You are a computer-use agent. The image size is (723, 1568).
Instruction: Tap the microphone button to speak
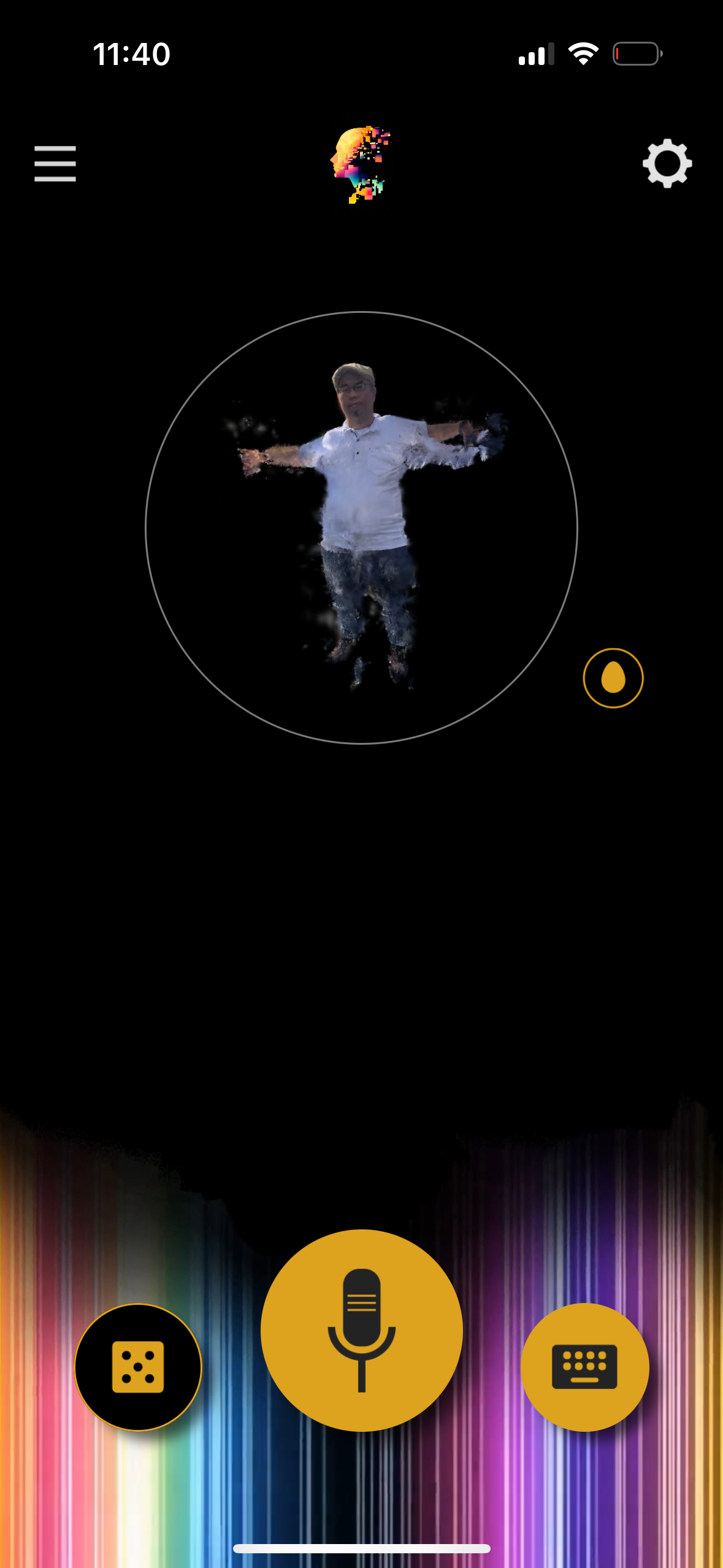362,1330
